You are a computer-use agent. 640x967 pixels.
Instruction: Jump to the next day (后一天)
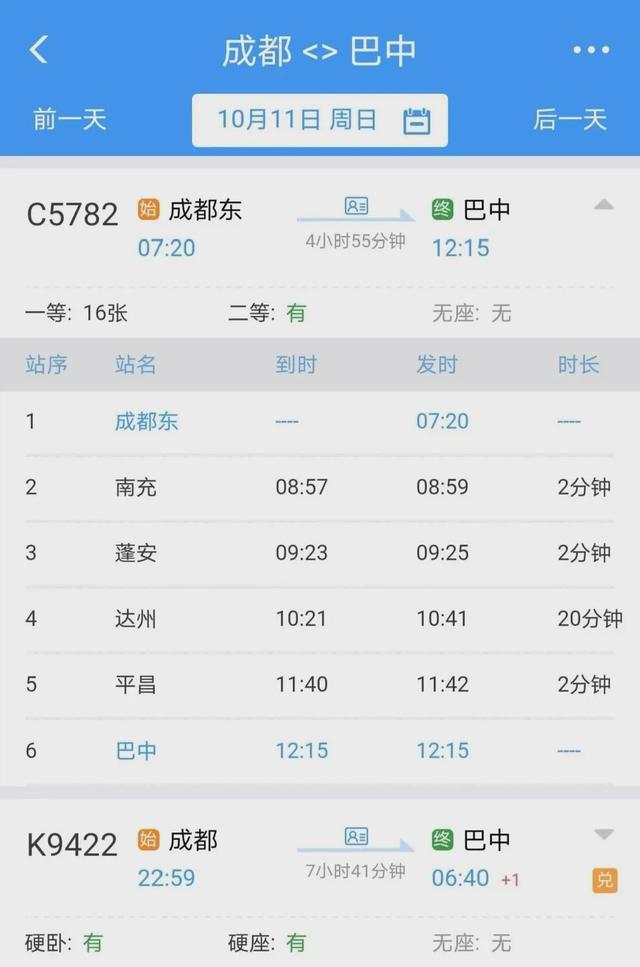pos(570,120)
